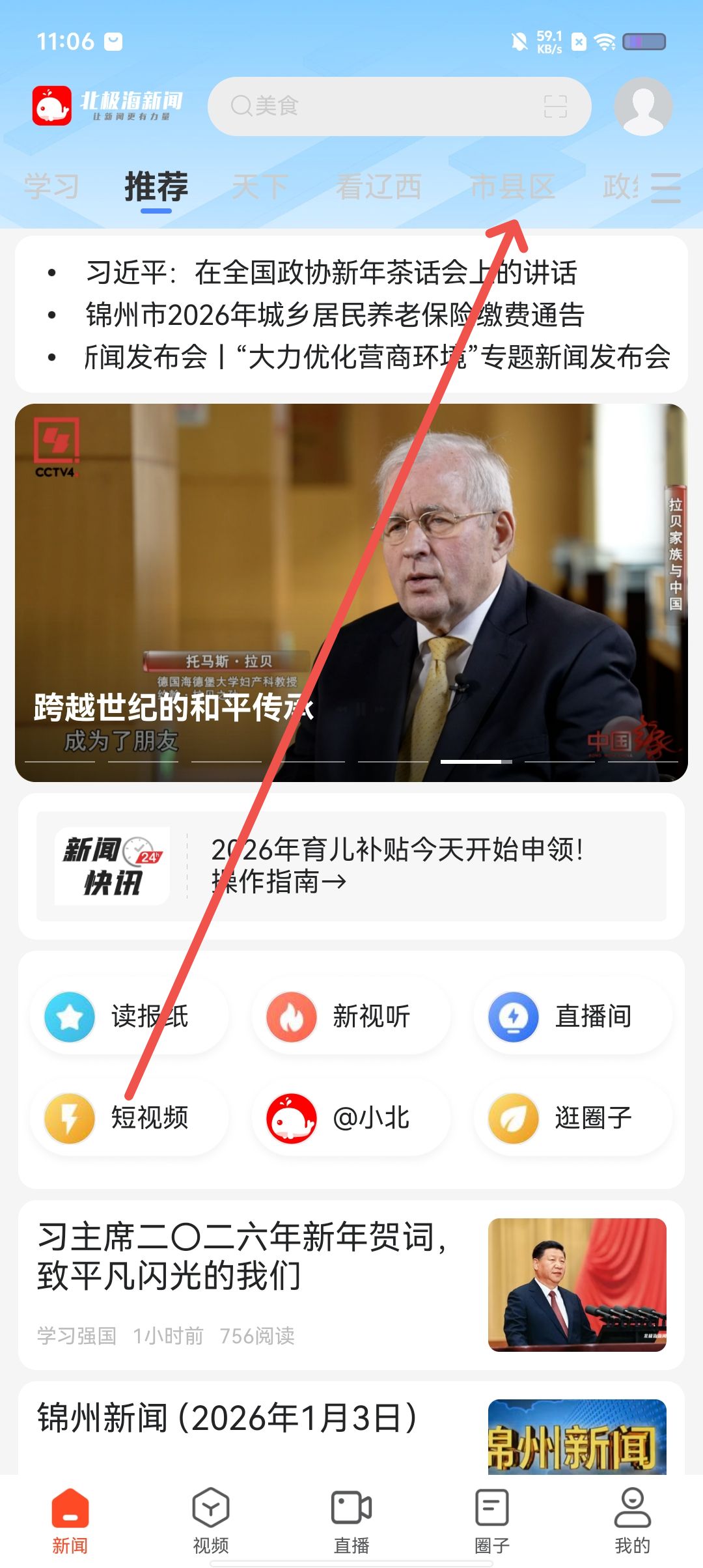
Task: Open the 短视频 shortcut
Action: pos(130,1118)
